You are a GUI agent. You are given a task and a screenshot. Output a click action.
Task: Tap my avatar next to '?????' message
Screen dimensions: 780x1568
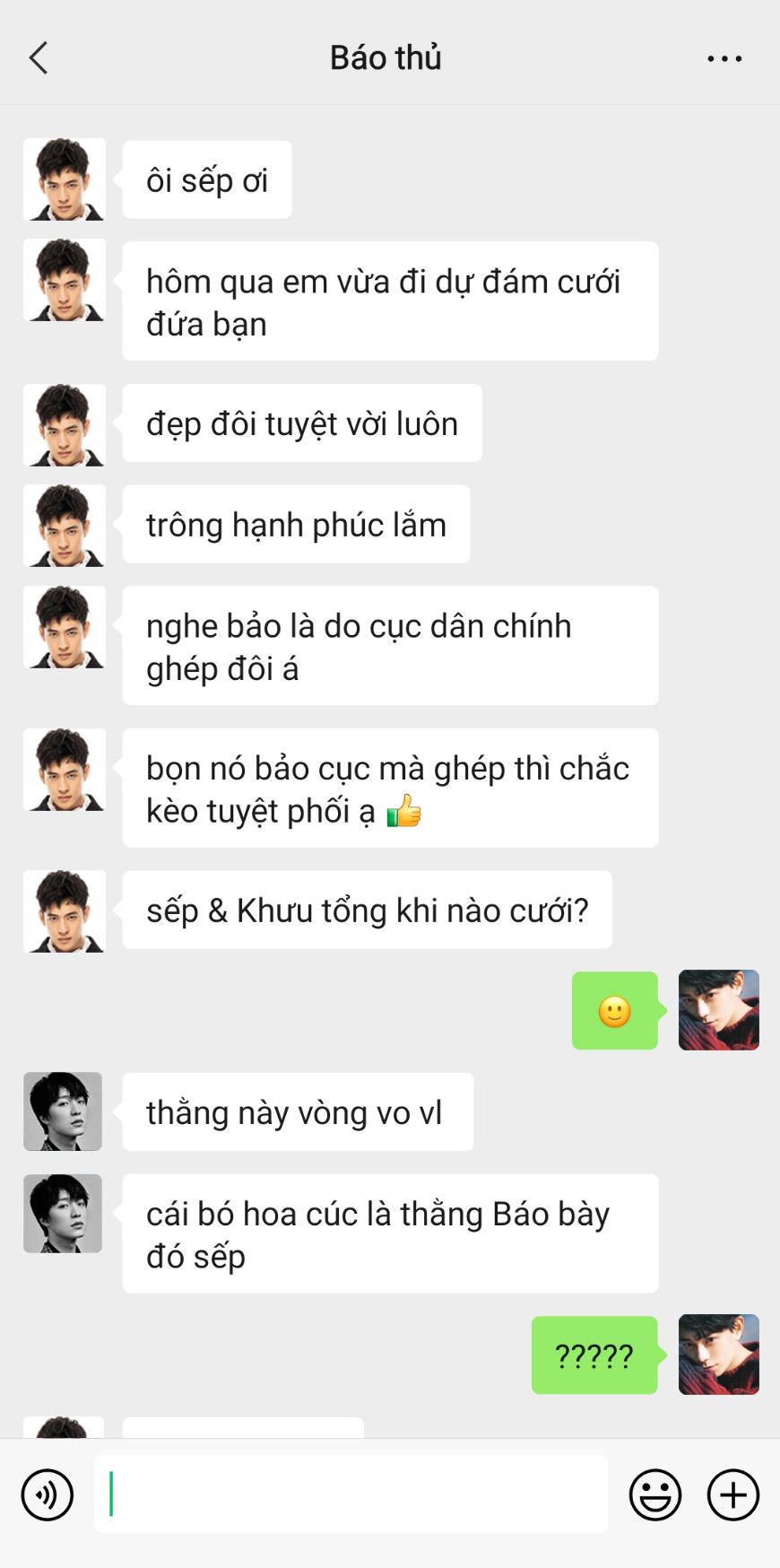pyautogui.click(x=719, y=1355)
